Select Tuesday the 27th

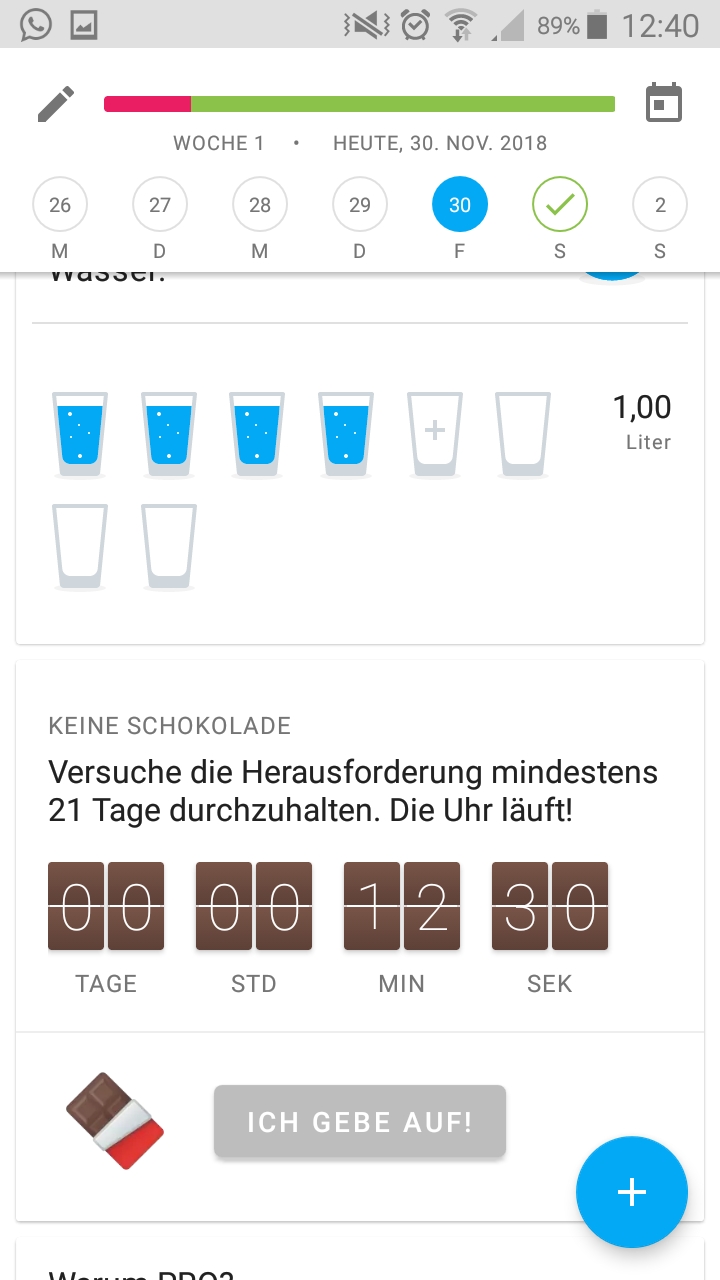pos(160,205)
